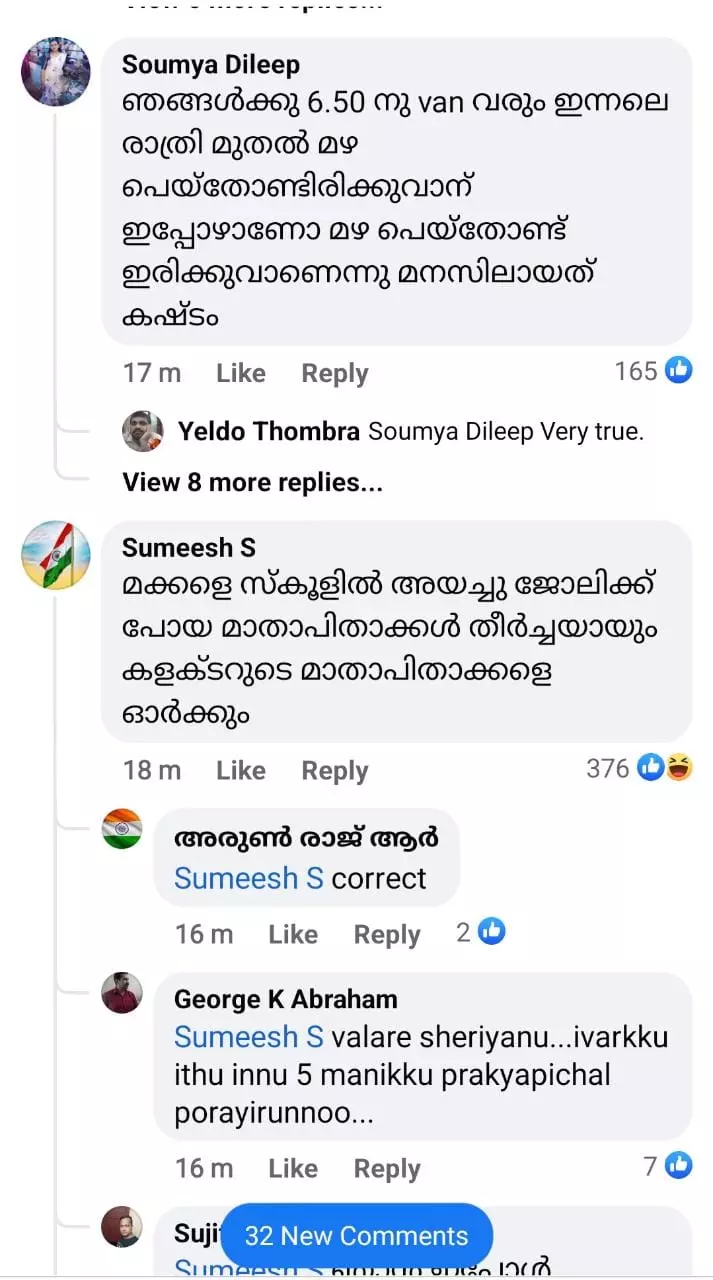Like the comment saying 'correct'
713x1280 pixels.
tap(292, 934)
